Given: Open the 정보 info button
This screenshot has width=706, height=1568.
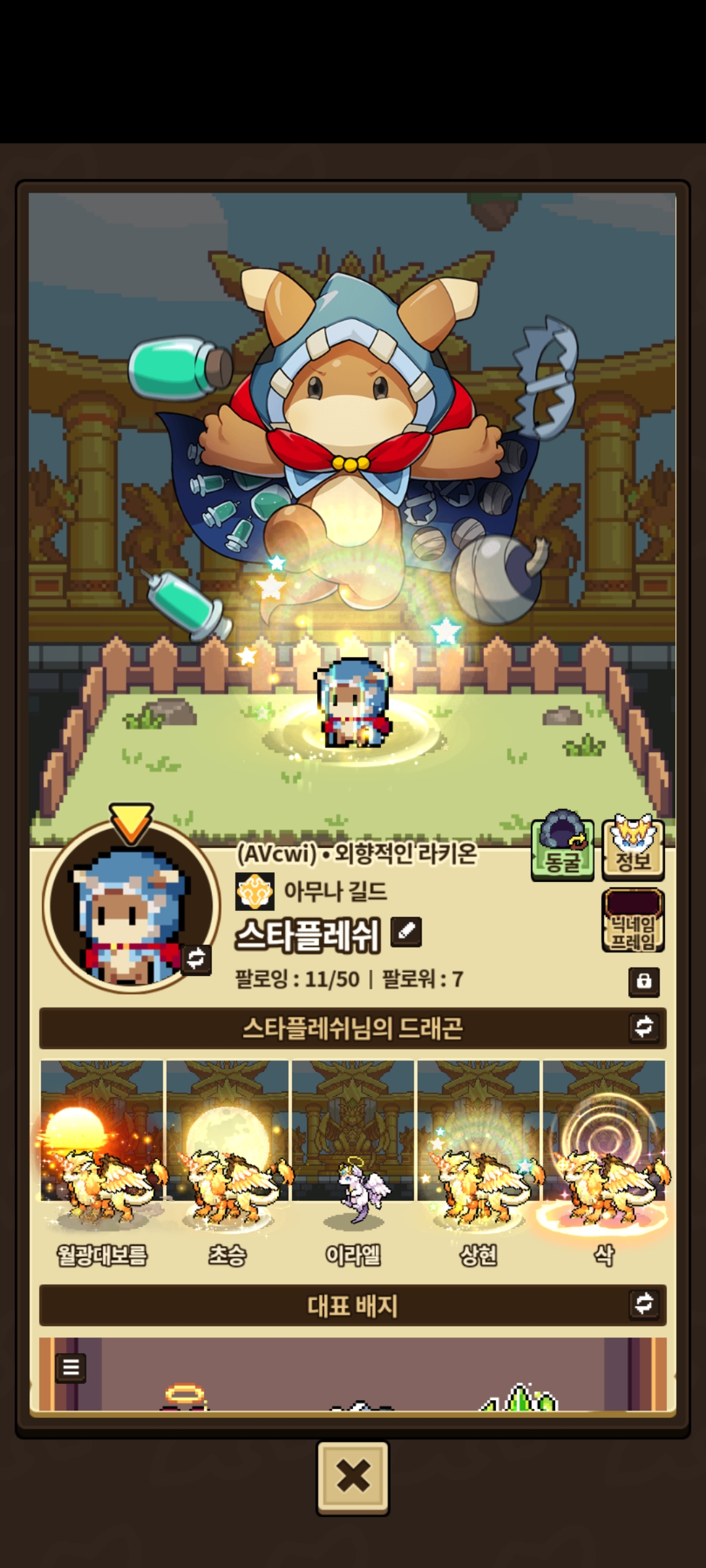Looking at the screenshot, I should point(633,849).
